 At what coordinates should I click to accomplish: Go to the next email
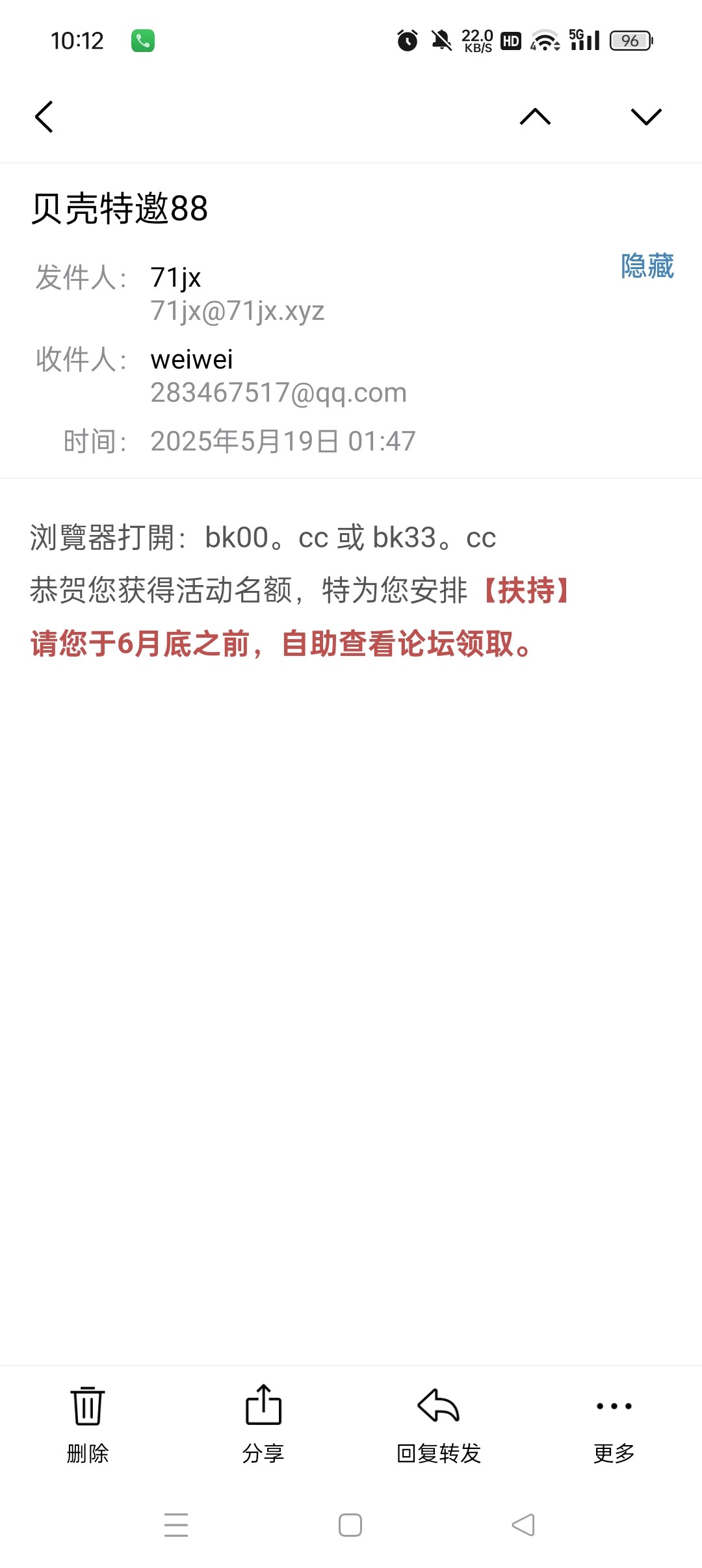646,117
